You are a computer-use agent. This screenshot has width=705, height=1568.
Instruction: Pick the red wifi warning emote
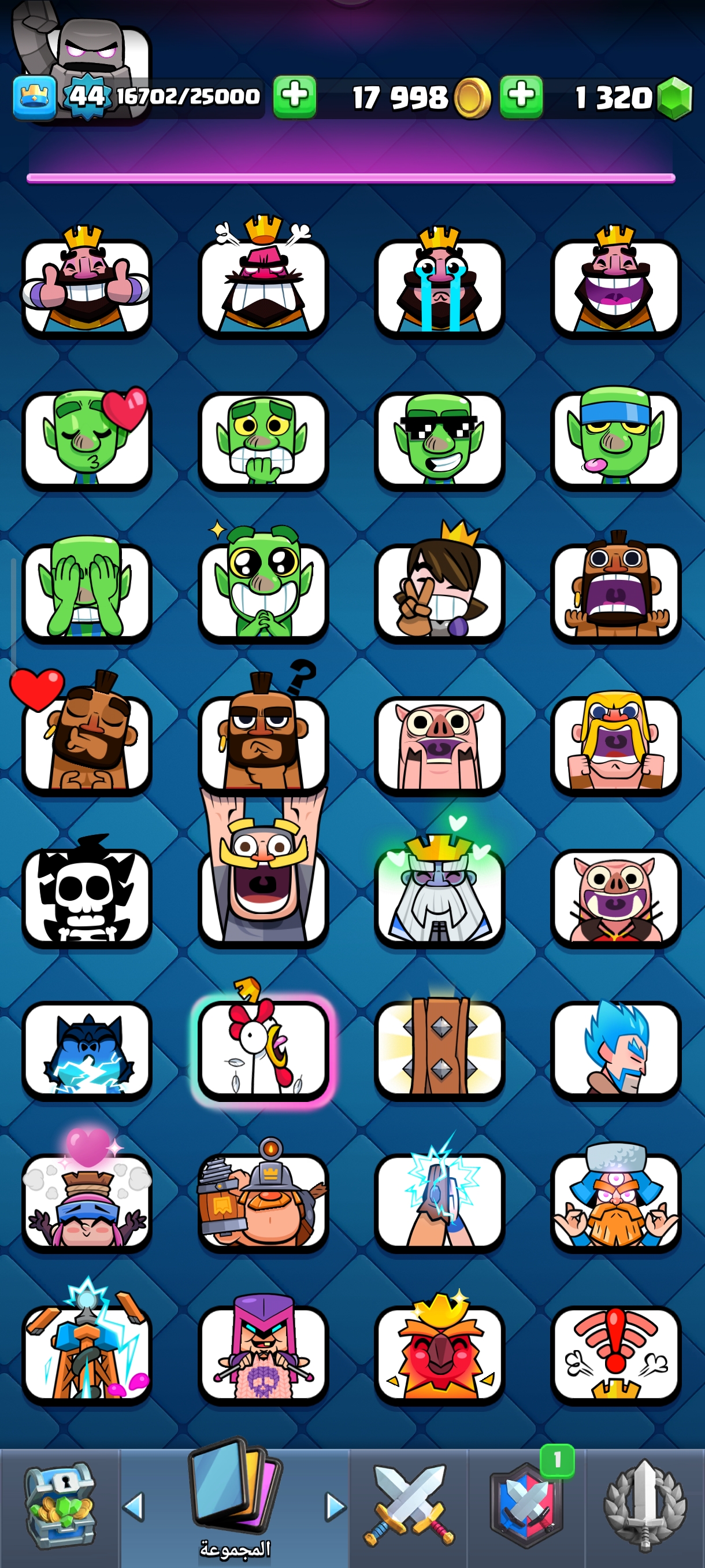[615, 1353]
